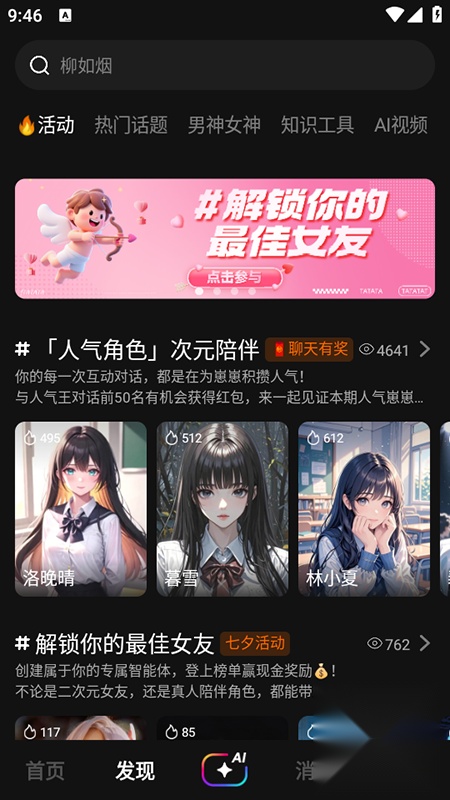Screen dimensions: 450x800
Task: Open the card with 85 popularity
Action: tap(222, 728)
